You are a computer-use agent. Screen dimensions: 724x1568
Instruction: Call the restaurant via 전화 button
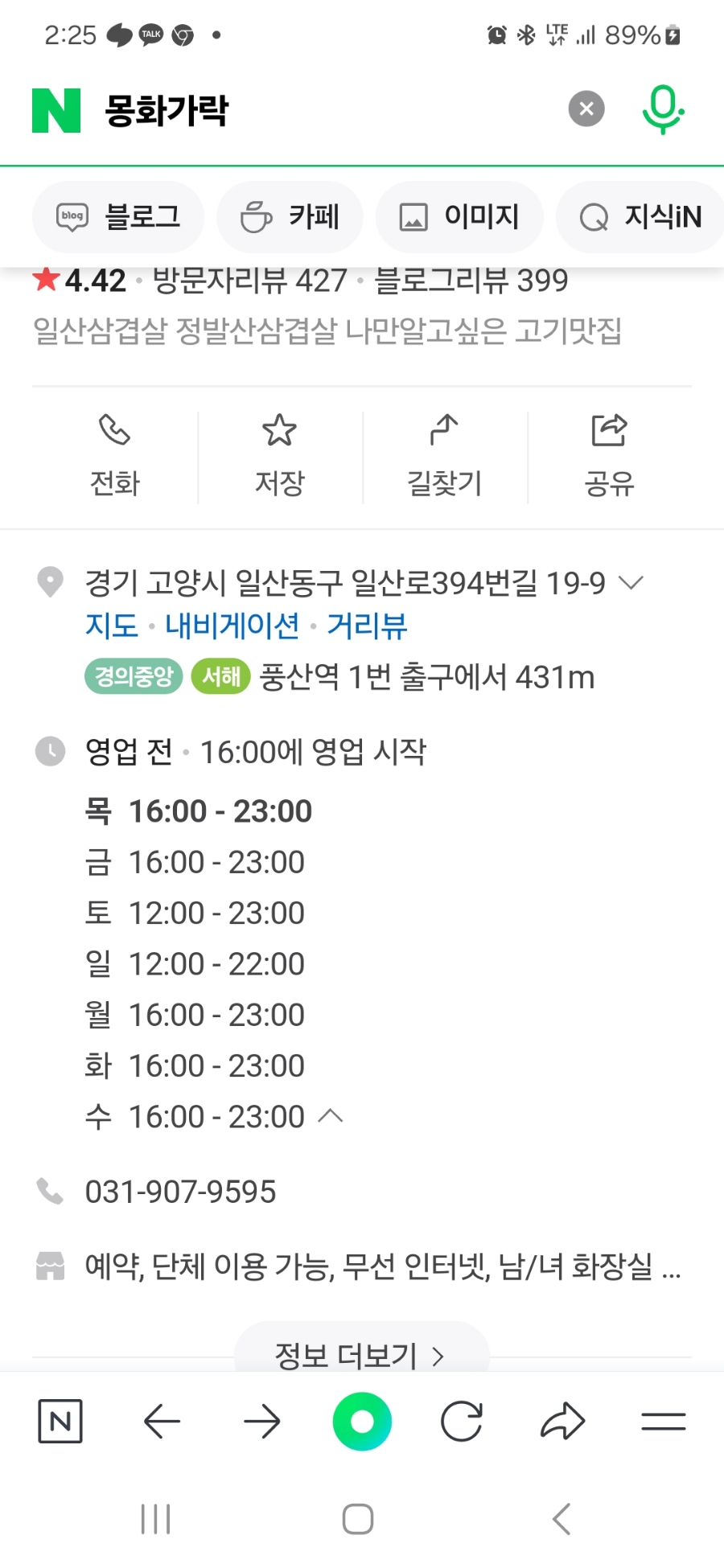(115, 456)
